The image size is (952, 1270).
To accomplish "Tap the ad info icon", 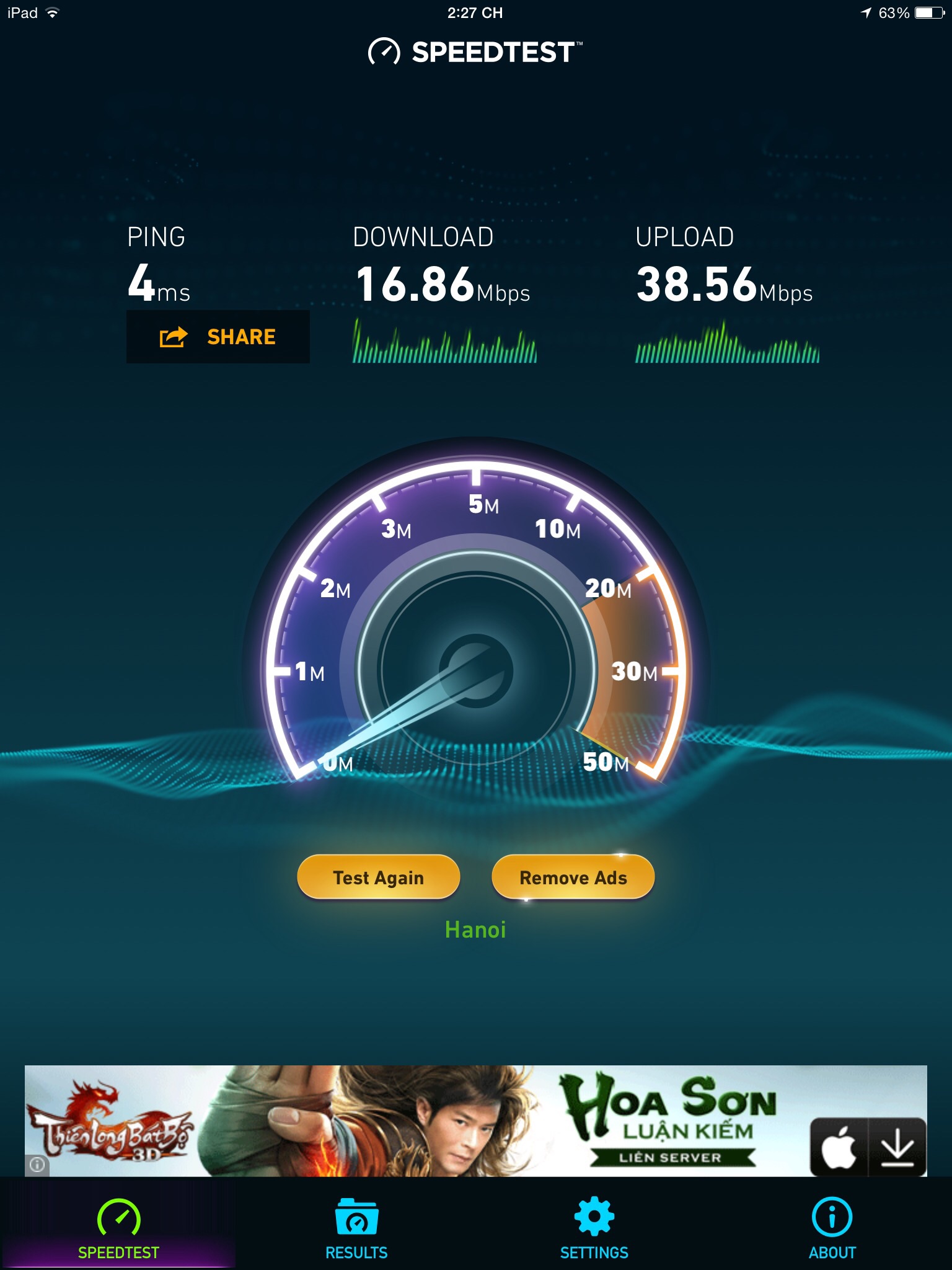I will click(37, 1165).
